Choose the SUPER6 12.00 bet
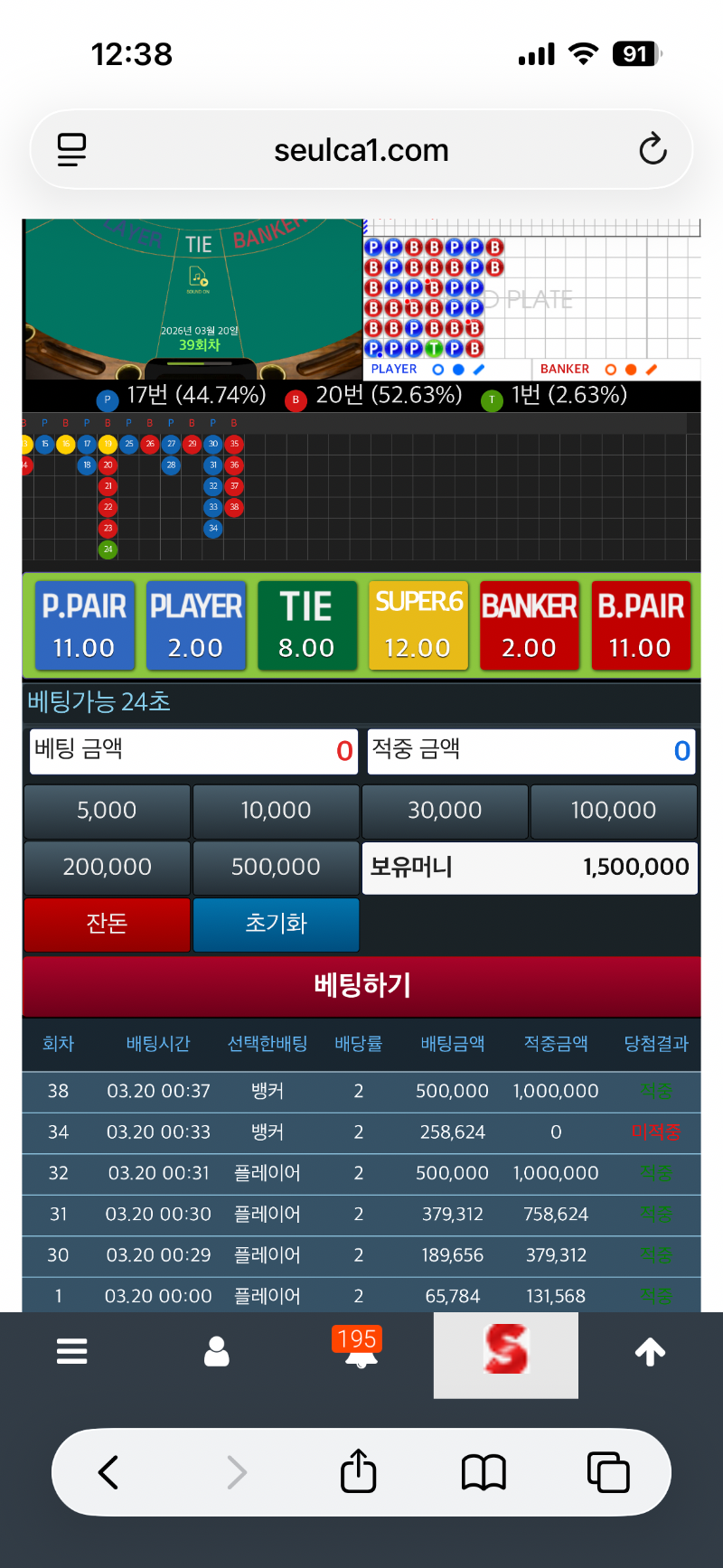Screen dimensions: 723x1568 [418, 625]
